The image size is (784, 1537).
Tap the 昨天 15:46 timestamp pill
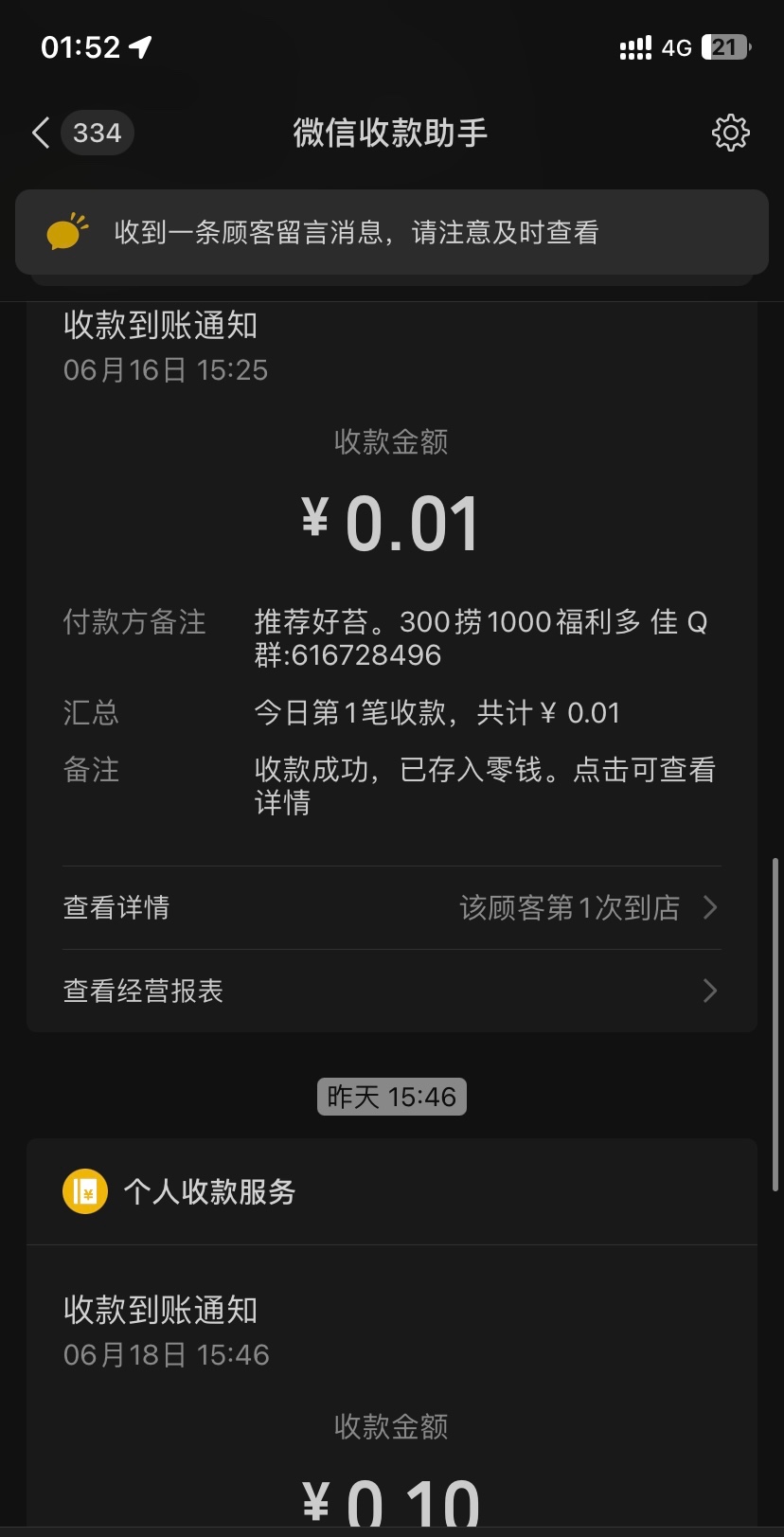pos(391,1097)
